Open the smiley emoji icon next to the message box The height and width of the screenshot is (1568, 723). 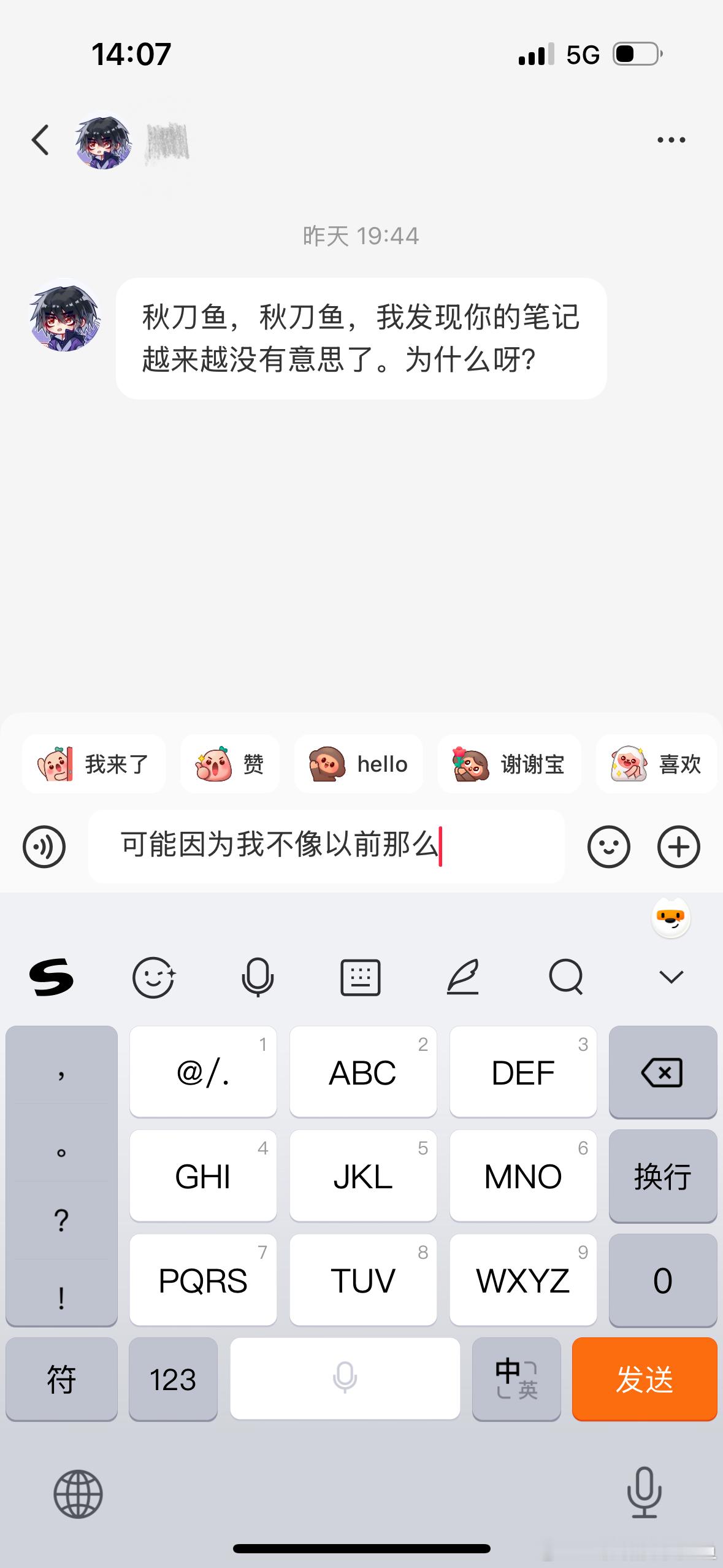[608, 847]
